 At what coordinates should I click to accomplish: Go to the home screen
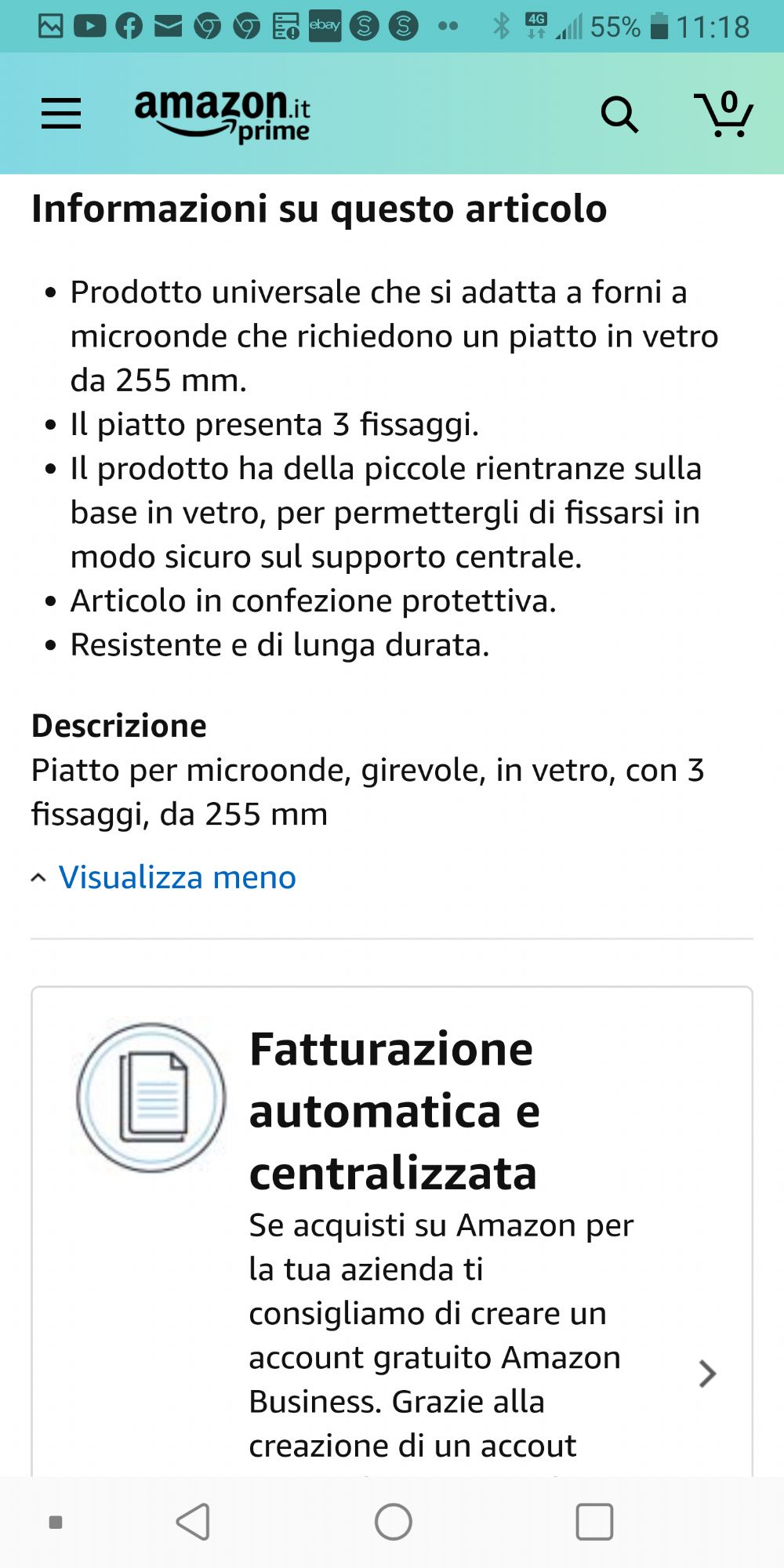(x=394, y=1522)
